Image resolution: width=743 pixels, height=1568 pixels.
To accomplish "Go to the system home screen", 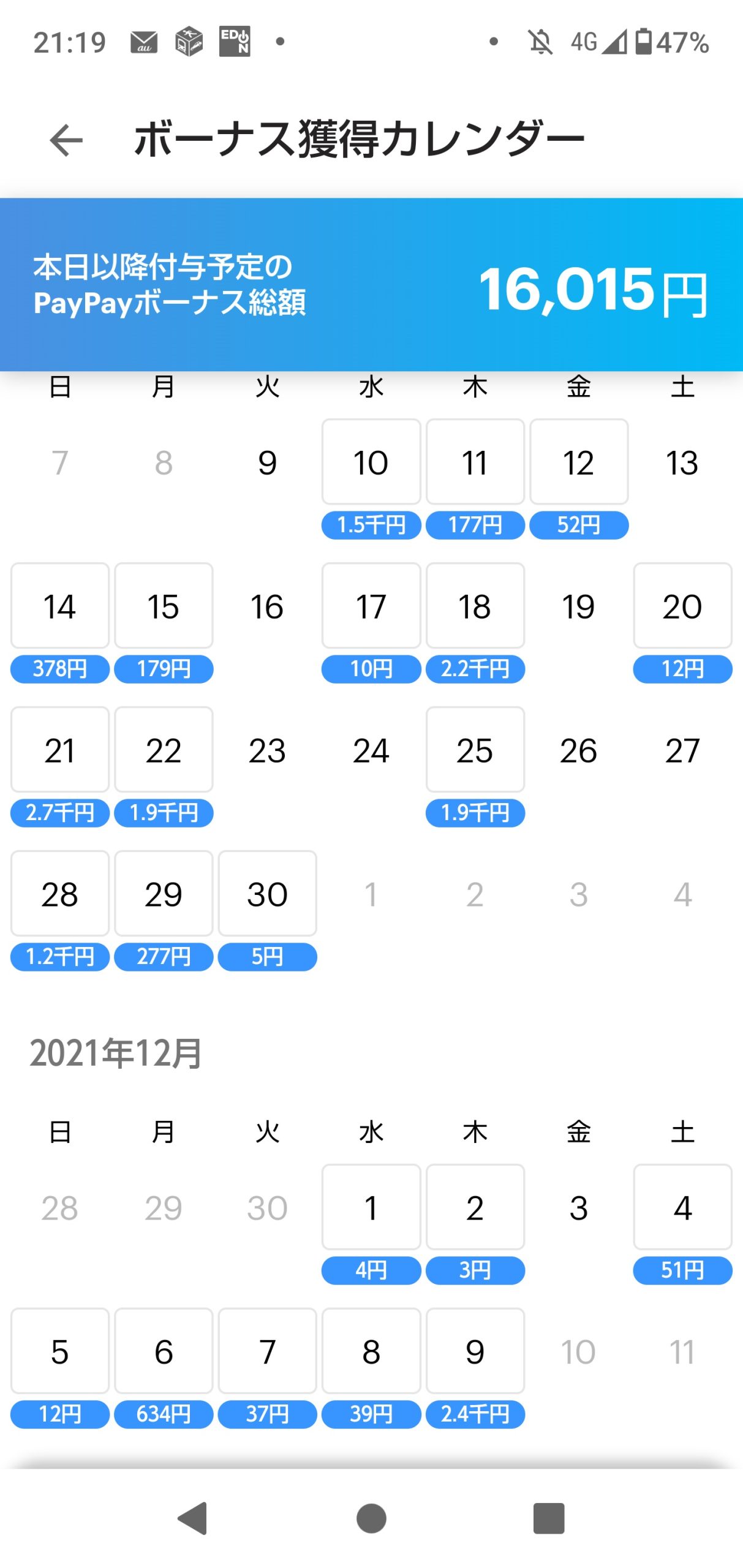I will 371,1518.
